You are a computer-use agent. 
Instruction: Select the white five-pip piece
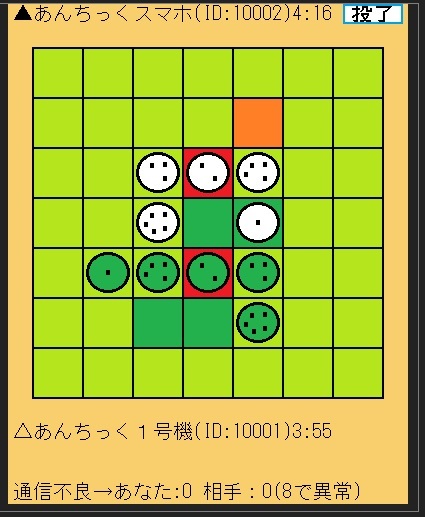[x=158, y=222]
